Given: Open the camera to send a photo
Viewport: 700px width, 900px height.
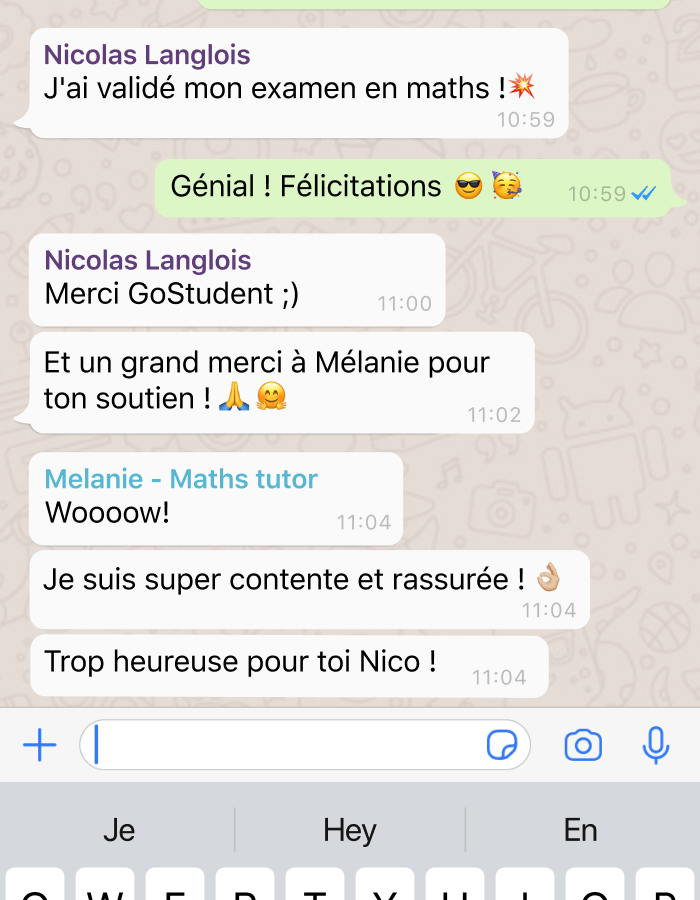Looking at the screenshot, I should (583, 745).
